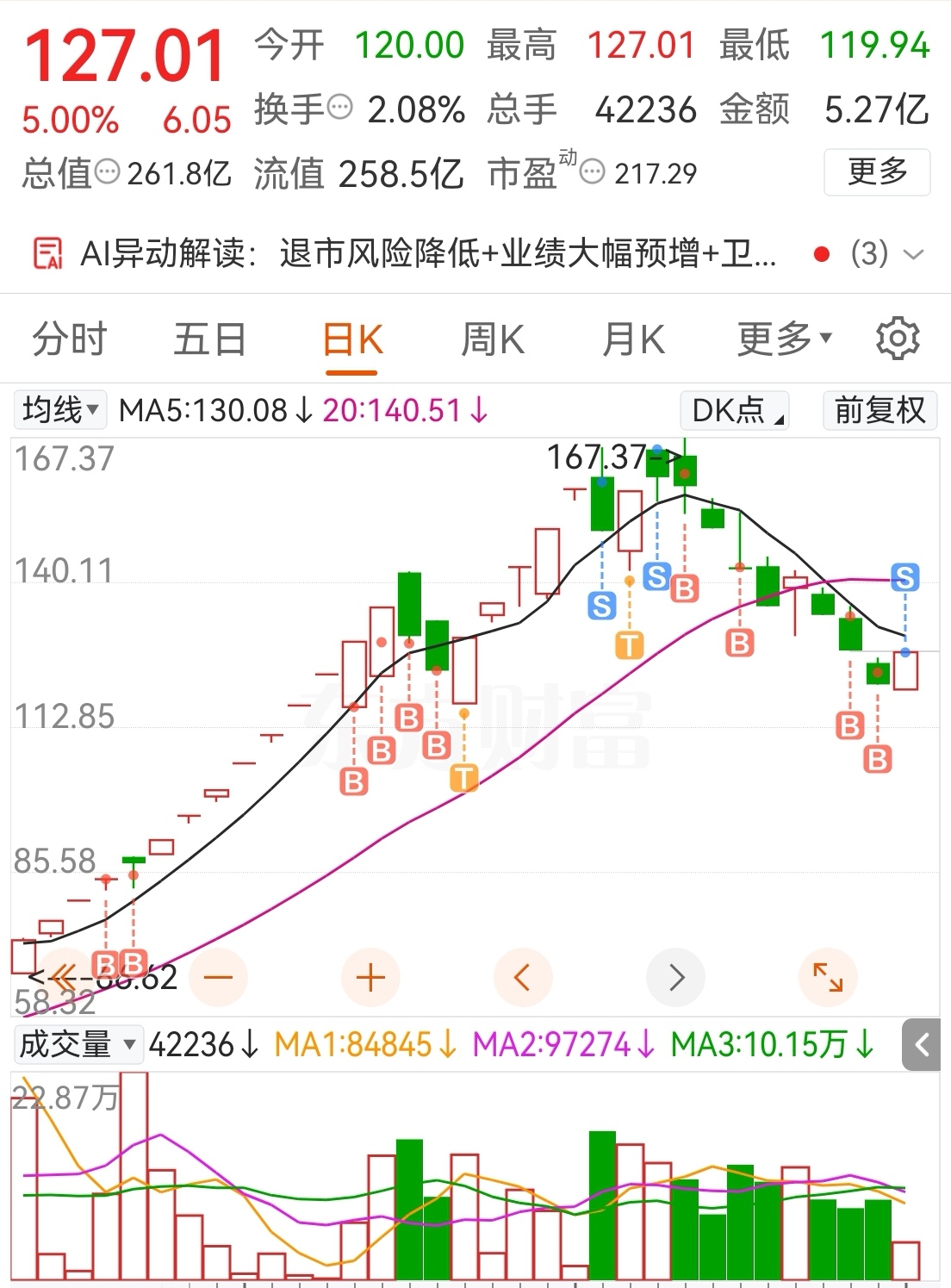Move chart left with the left arrow
Screen dimensions: 951x1288
click(x=522, y=977)
